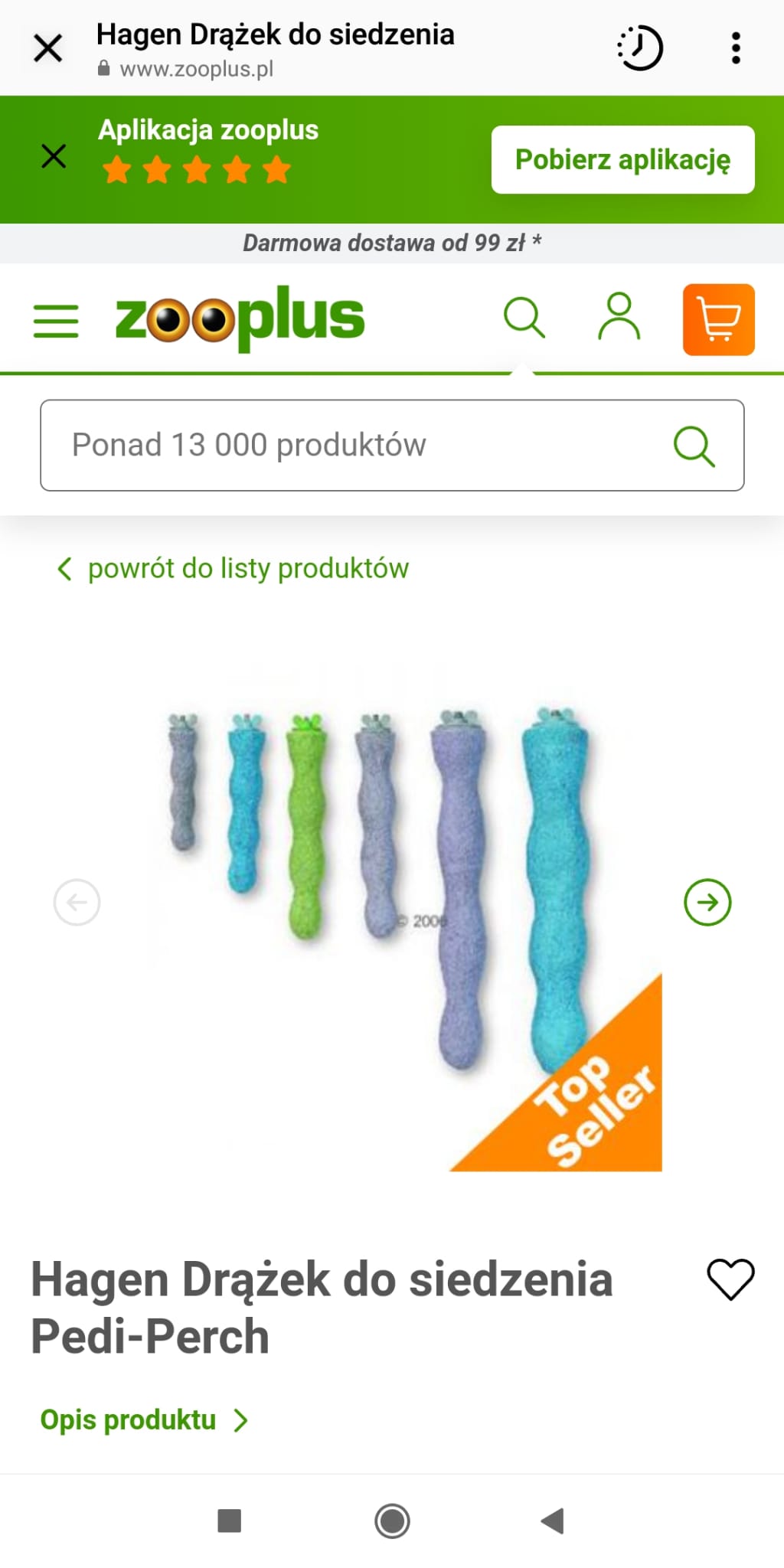Tap the system back button
The image size is (784, 1568).
click(553, 1521)
